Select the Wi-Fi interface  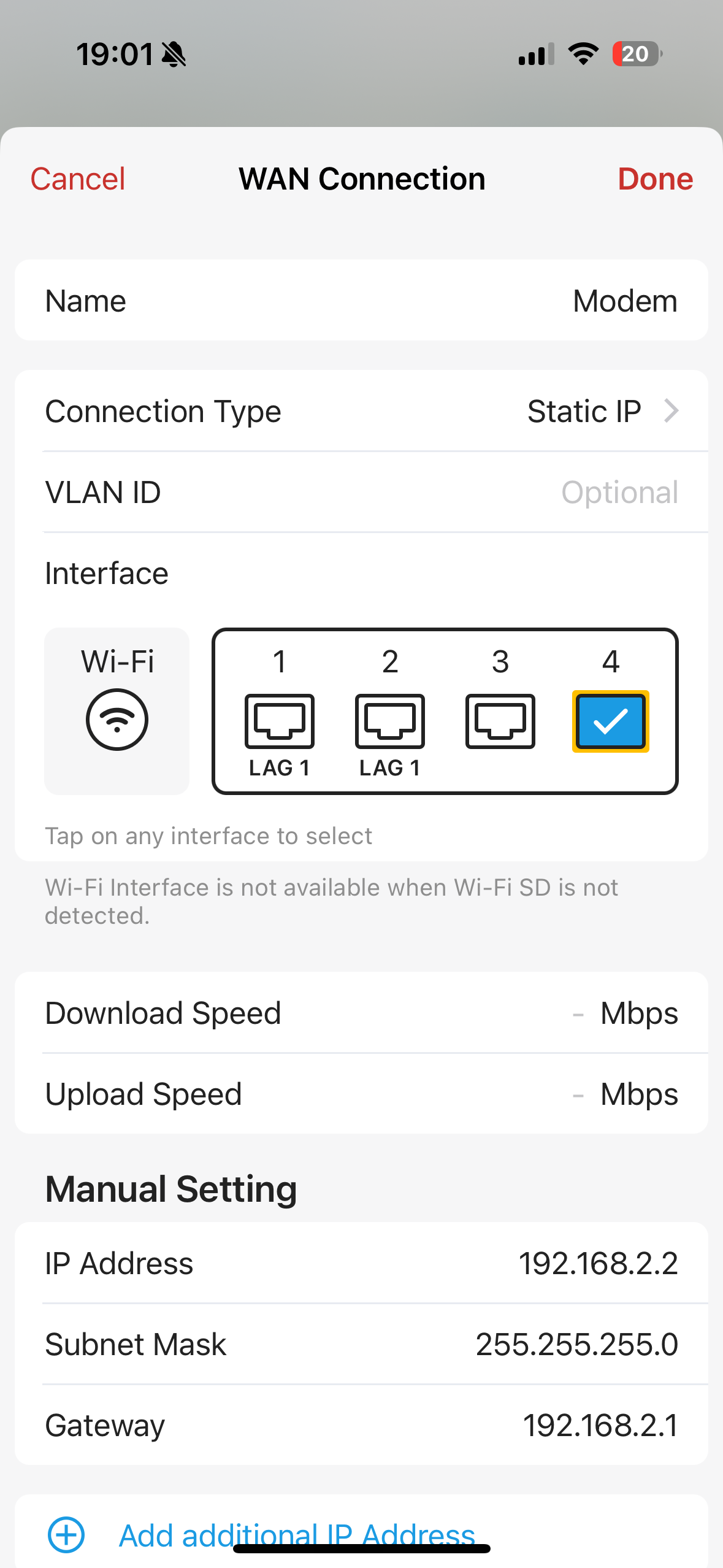pos(117,711)
